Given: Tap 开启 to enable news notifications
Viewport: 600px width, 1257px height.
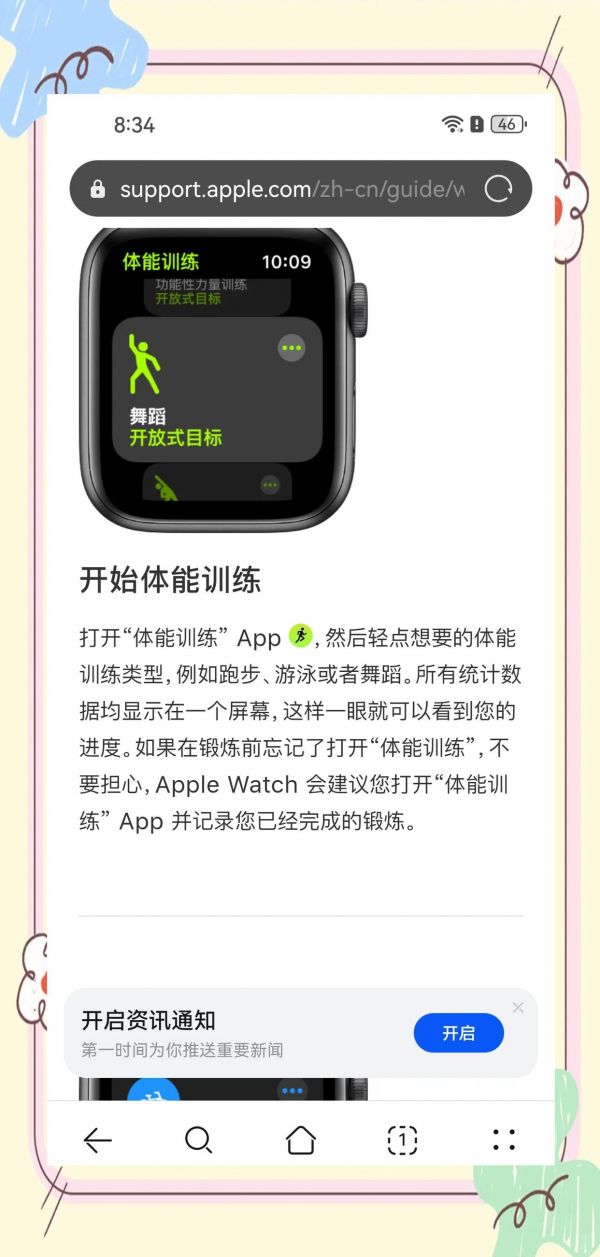Looking at the screenshot, I should (459, 1033).
